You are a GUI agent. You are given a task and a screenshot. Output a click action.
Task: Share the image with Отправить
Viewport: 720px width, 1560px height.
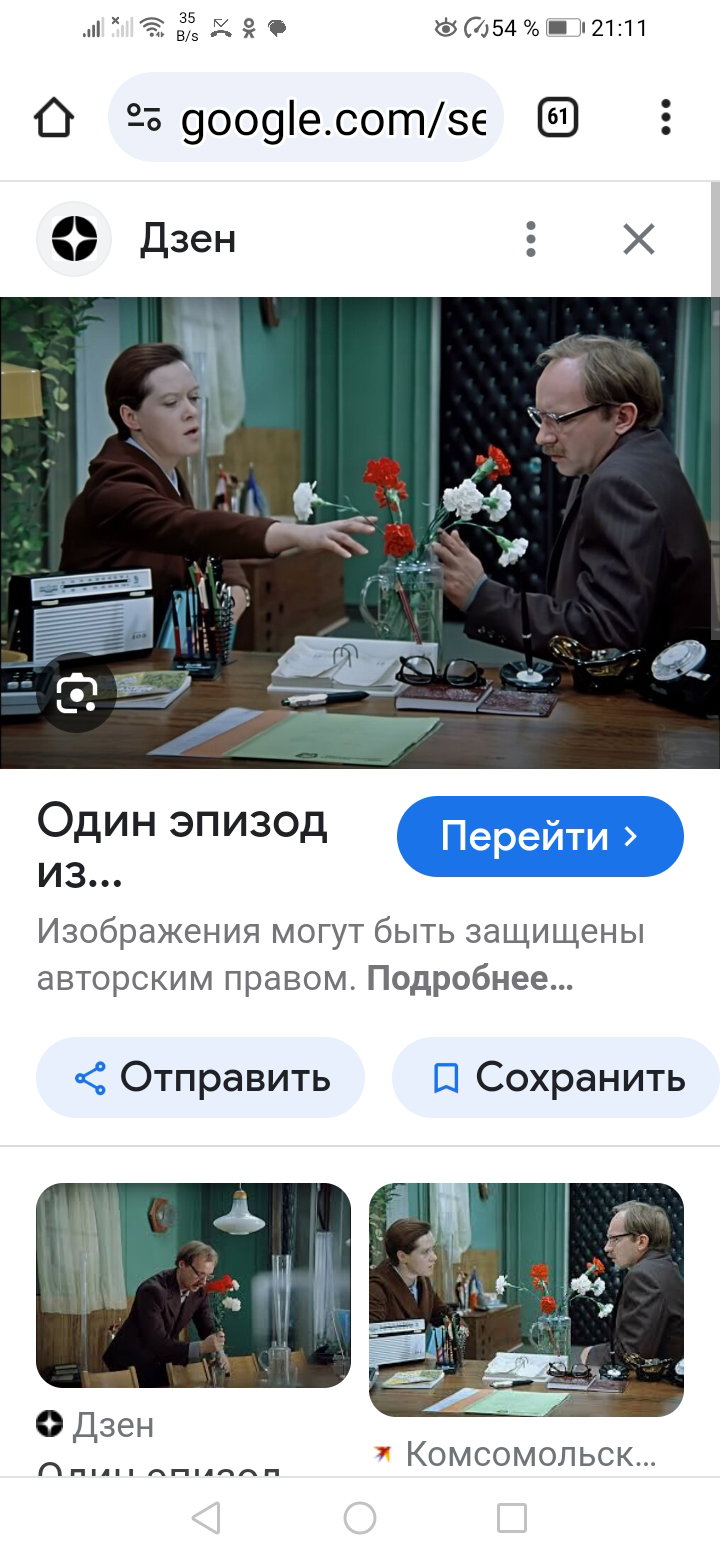click(200, 1077)
